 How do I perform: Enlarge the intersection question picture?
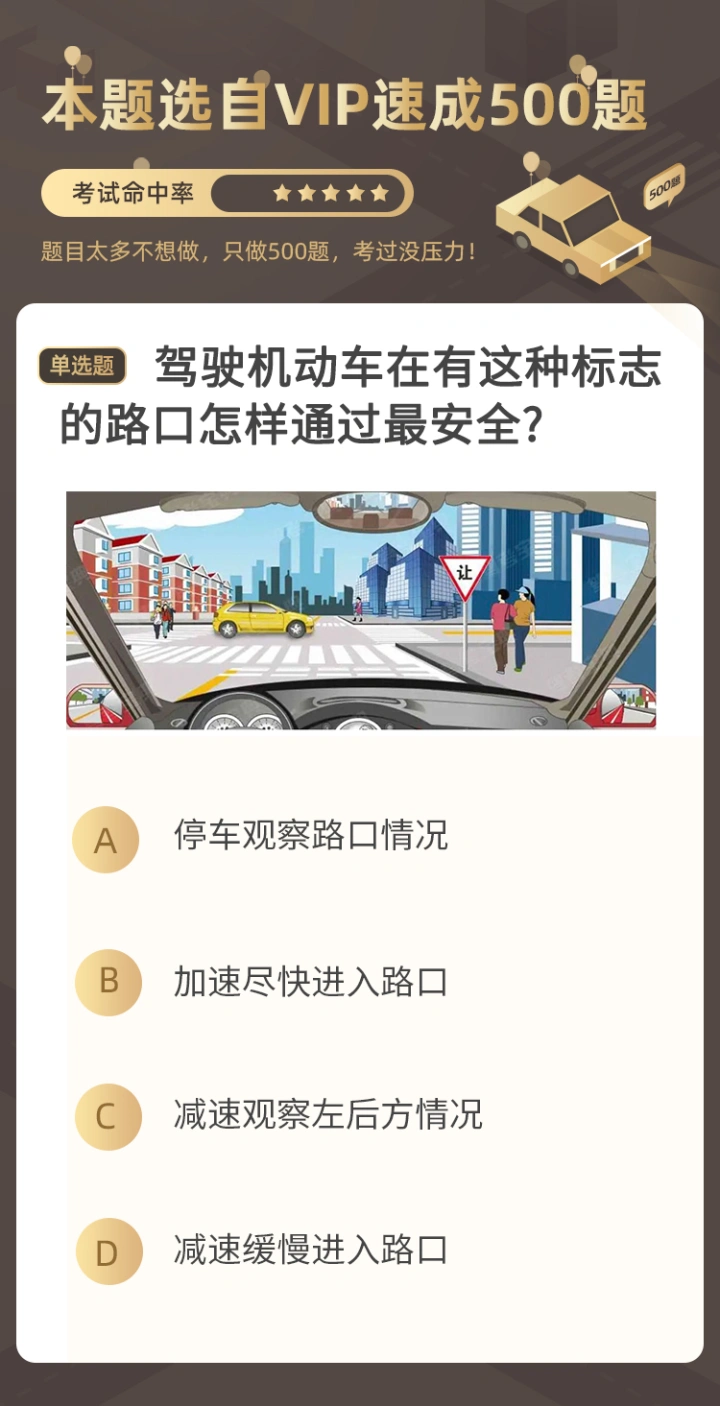click(360, 609)
